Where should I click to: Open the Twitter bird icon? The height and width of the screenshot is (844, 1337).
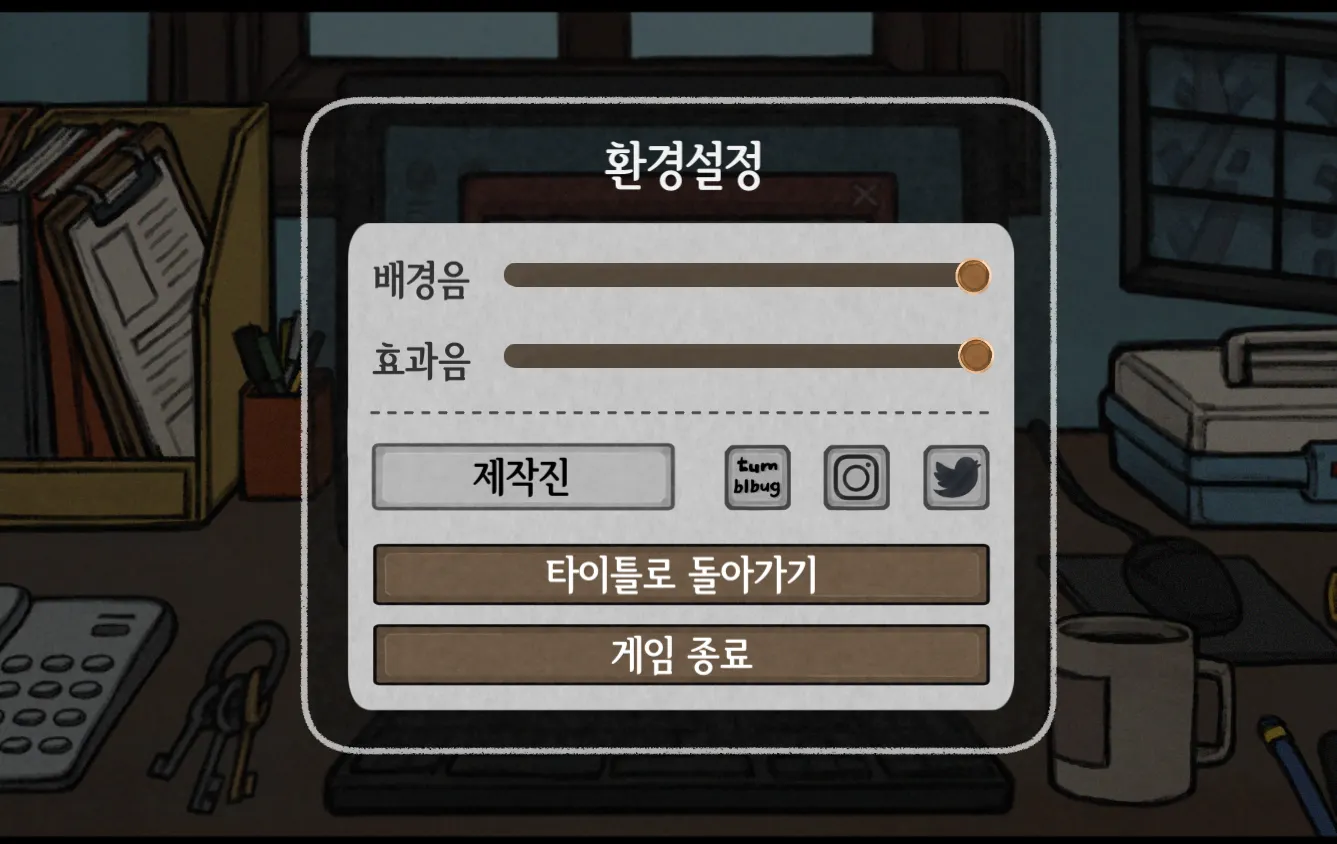click(x=956, y=477)
